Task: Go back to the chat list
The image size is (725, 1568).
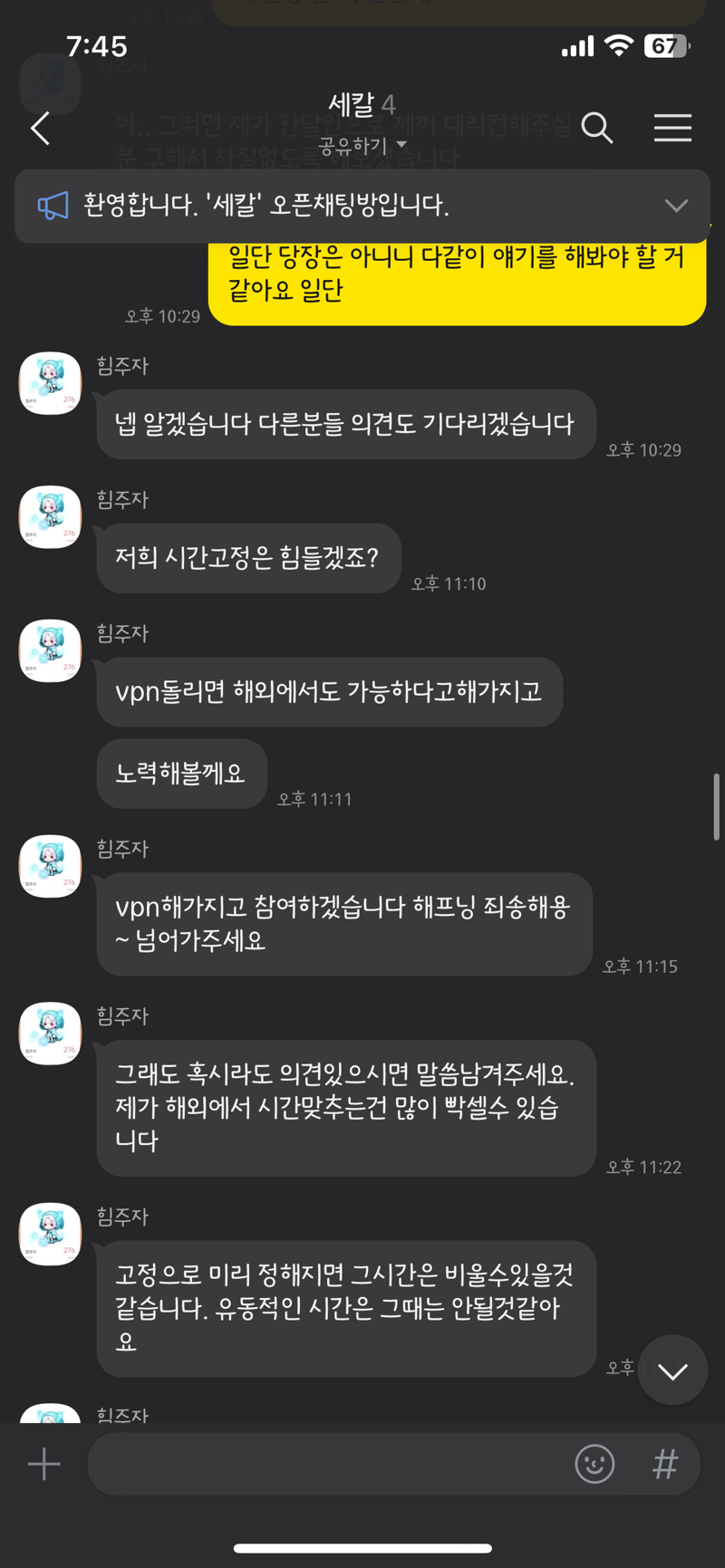Action: (41, 129)
